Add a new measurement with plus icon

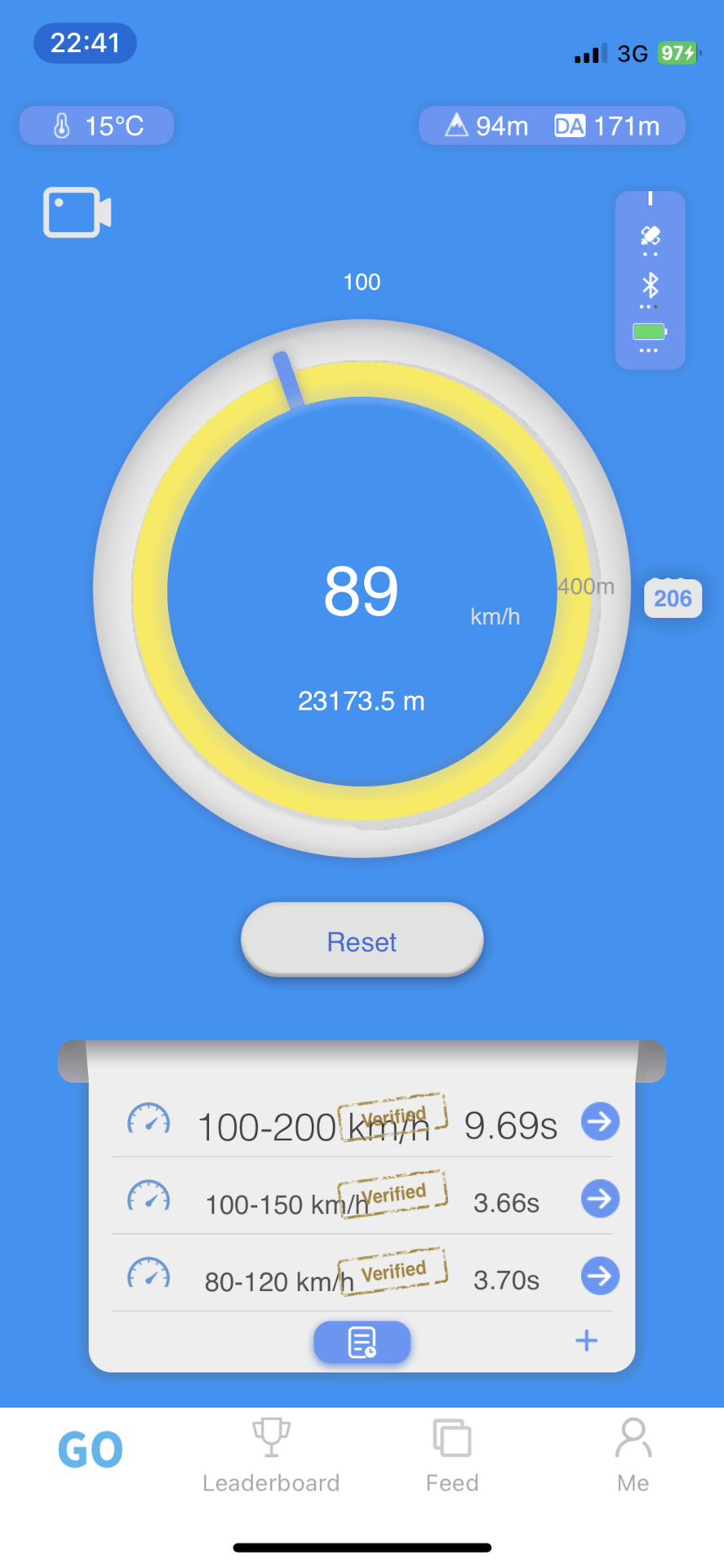click(586, 1340)
